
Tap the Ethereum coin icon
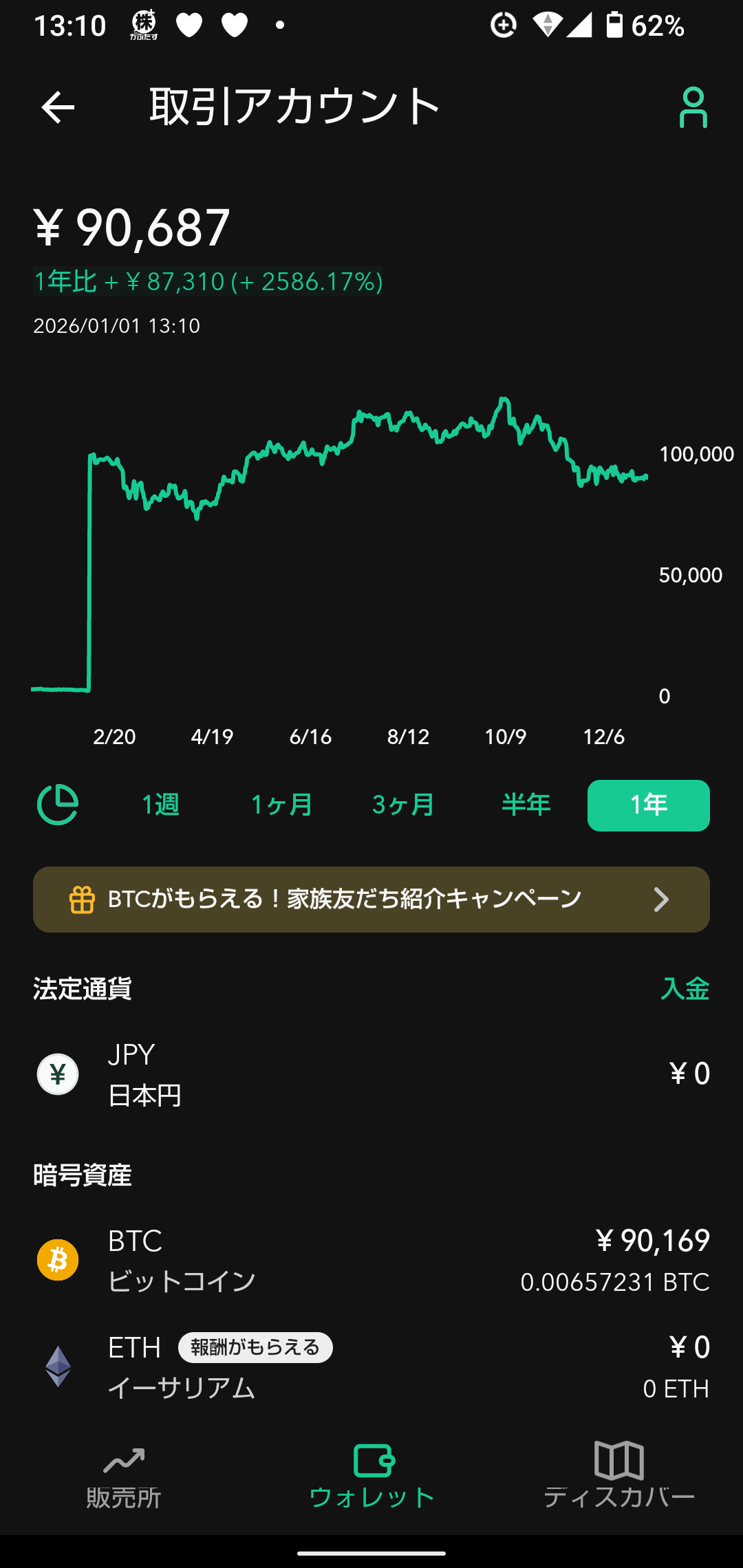click(57, 1367)
